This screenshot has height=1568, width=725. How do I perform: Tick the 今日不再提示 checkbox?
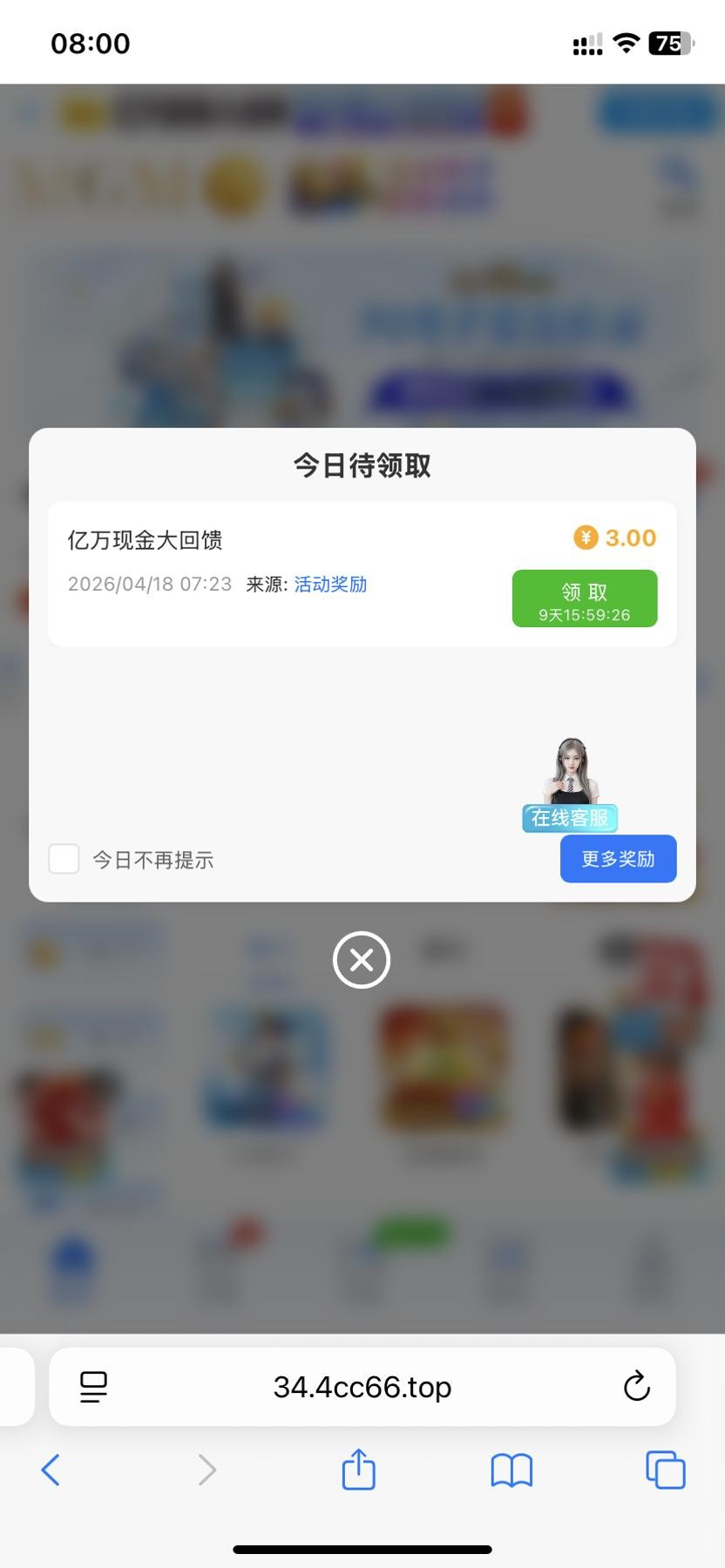64,859
